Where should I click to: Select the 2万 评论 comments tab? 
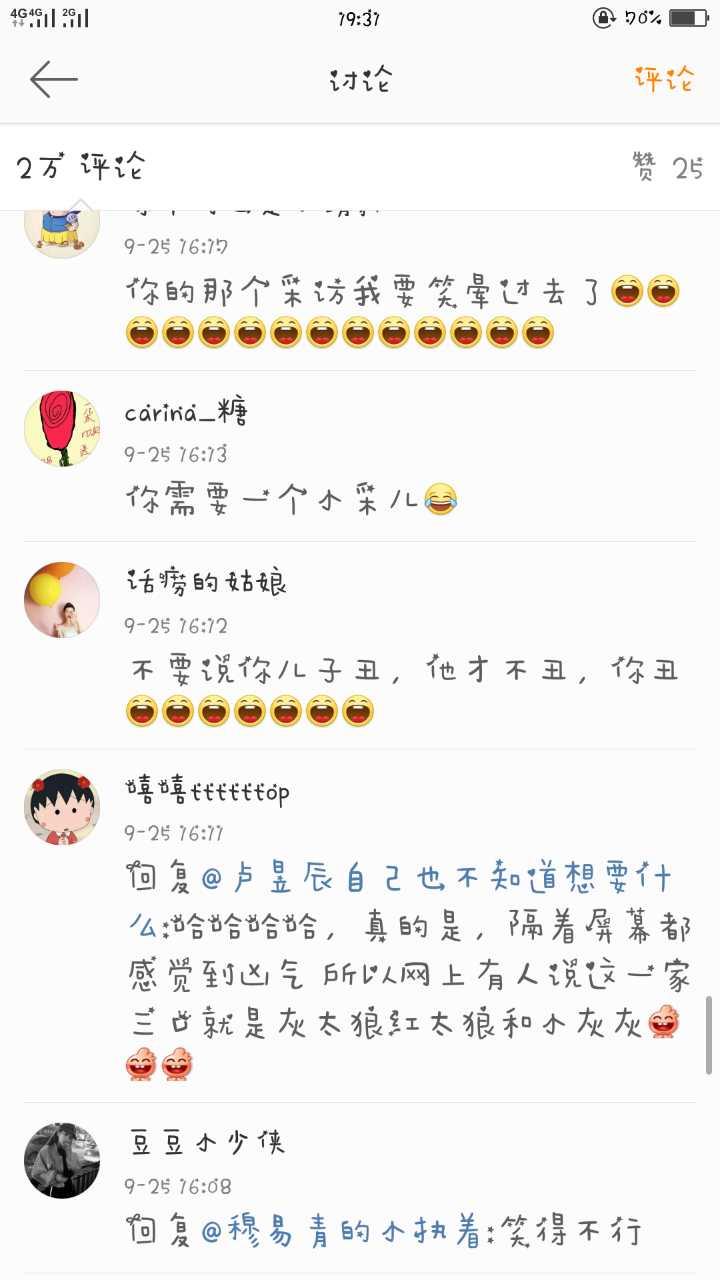[x=82, y=167]
